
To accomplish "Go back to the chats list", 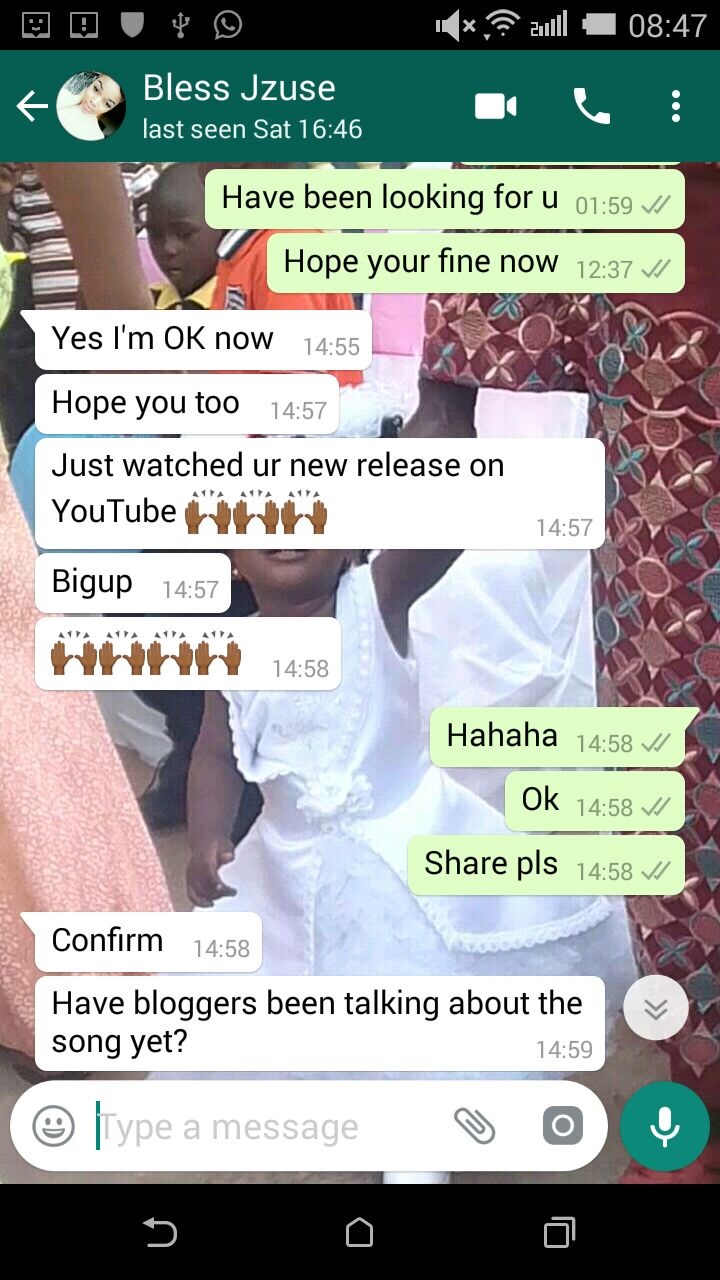I will pos(32,106).
